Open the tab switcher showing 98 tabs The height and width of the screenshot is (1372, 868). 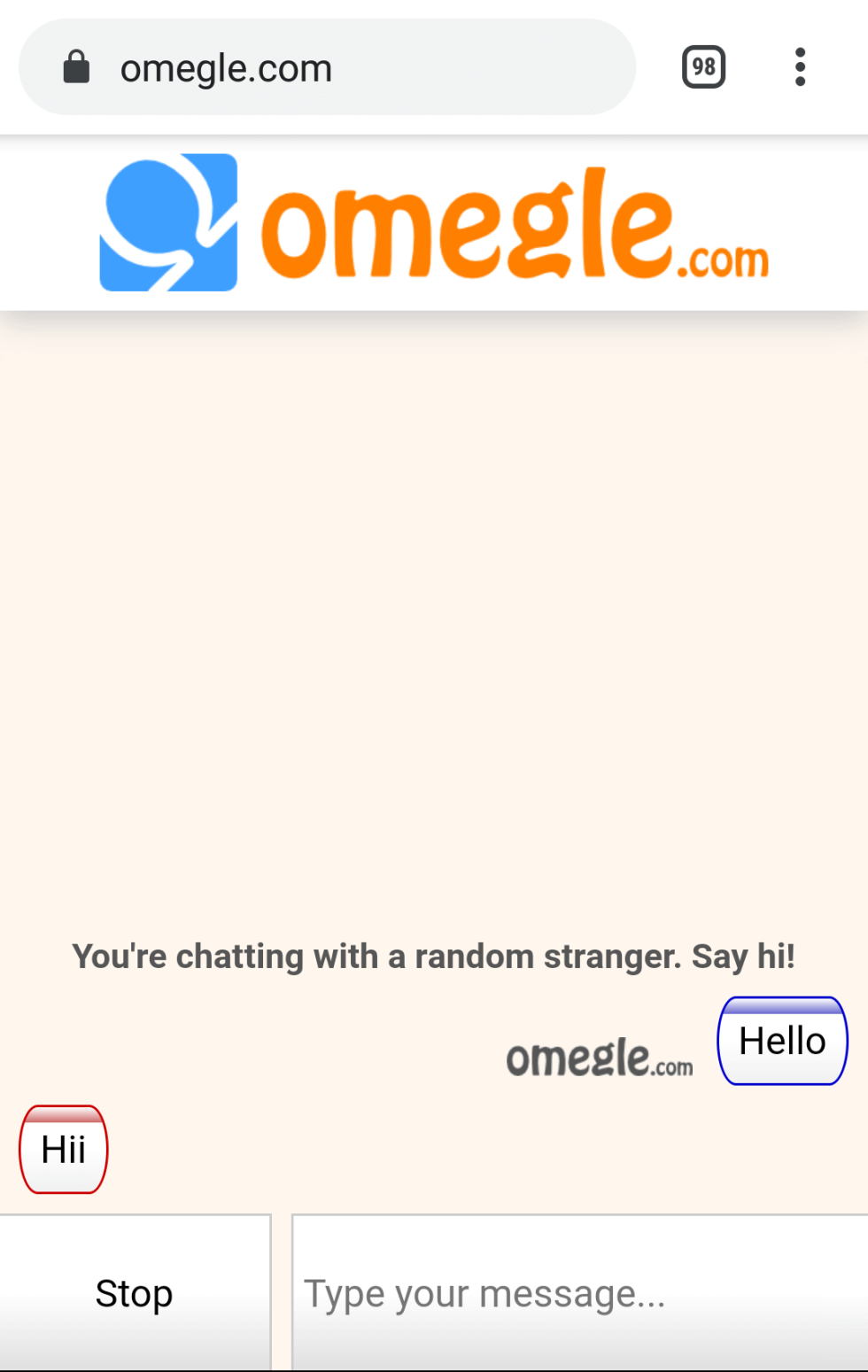[703, 67]
